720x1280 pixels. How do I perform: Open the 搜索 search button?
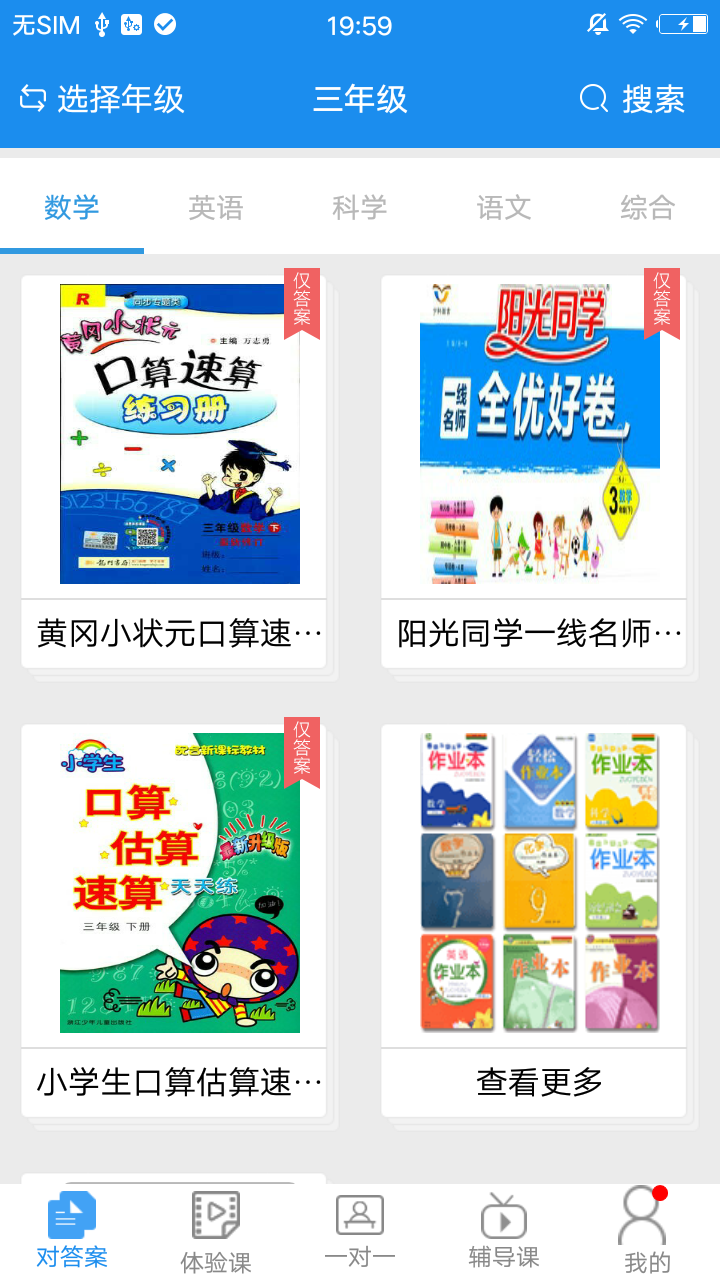point(632,99)
